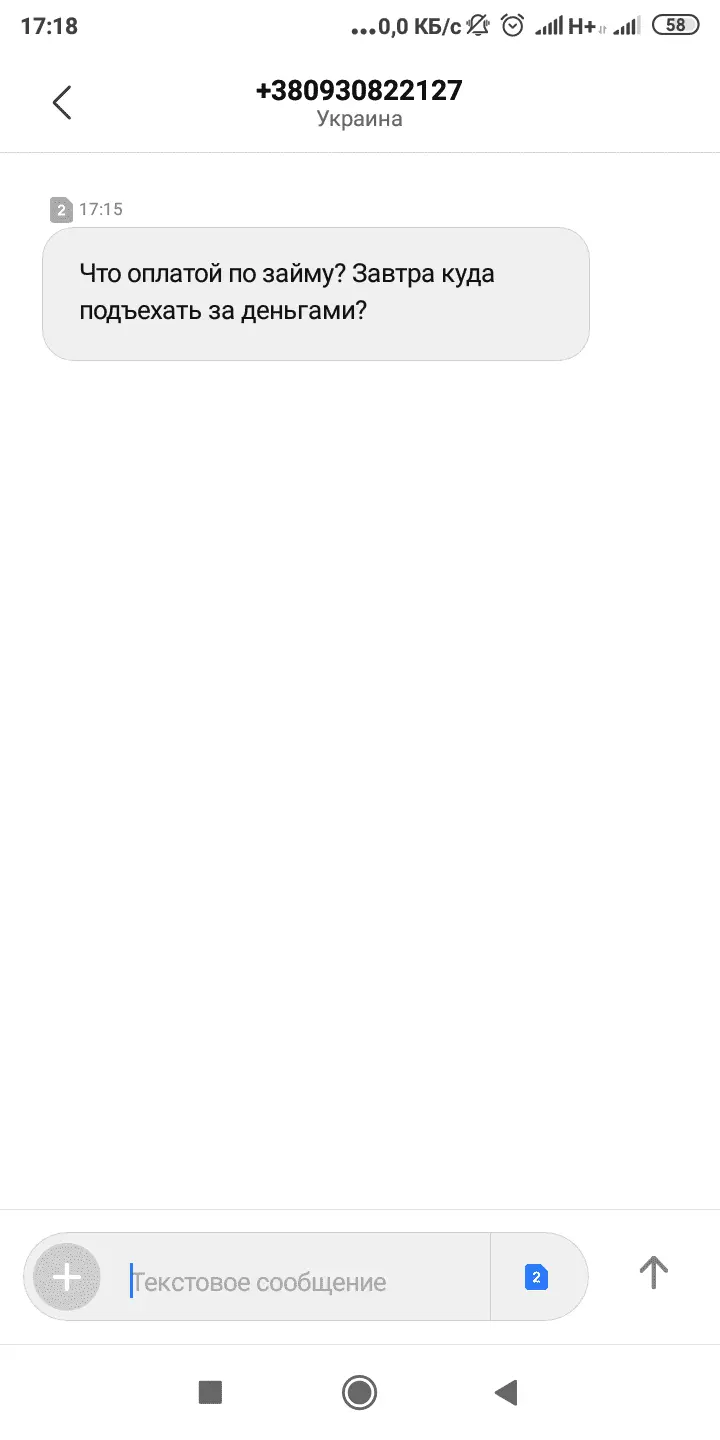Screen dimensions: 720x1440
Task: Send the message with the arrow button
Action: coord(653,1272)
